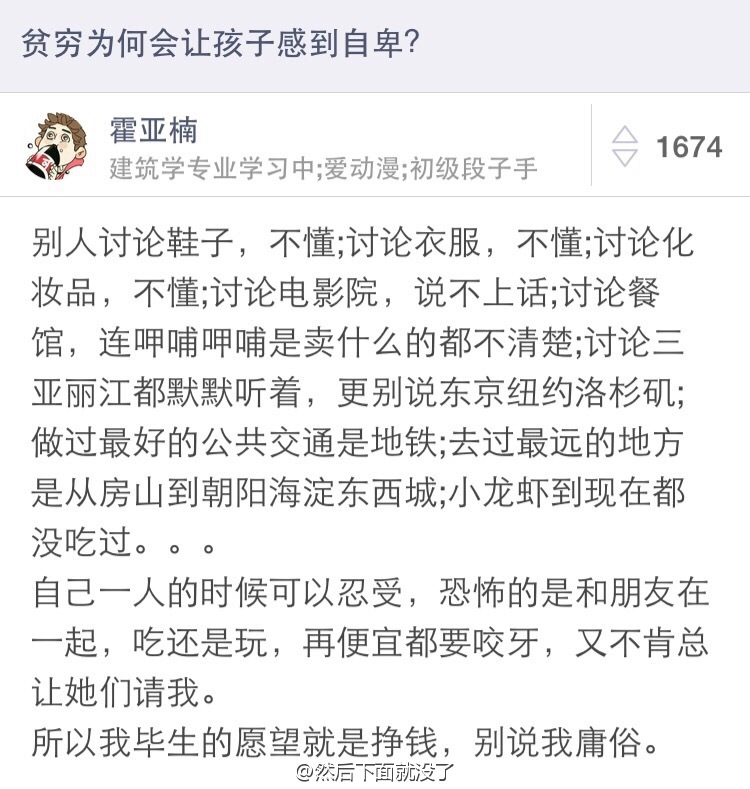Open the question title about 贫穷 and 自卑
750x789 pixels.
(x=220, y=45)
